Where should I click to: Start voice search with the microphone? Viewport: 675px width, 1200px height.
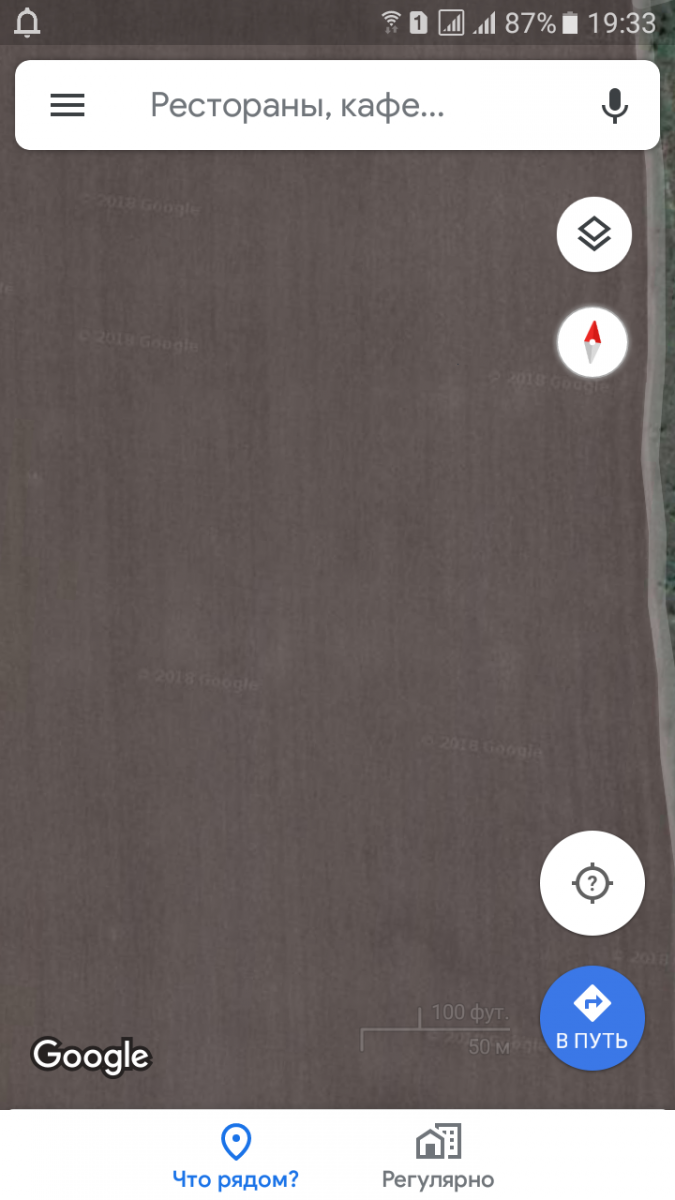point(614,105)
